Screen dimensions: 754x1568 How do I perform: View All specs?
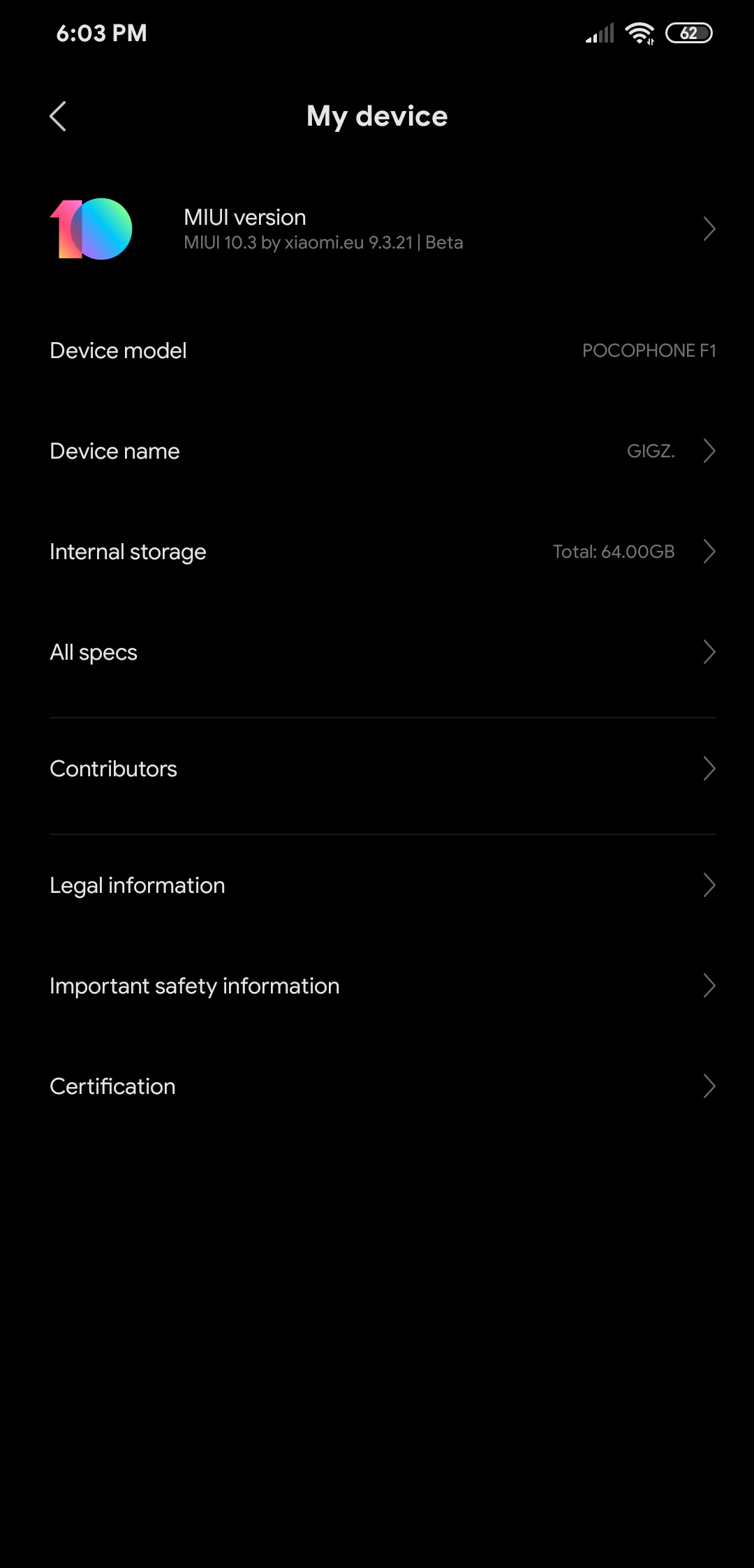pos(377,652)
